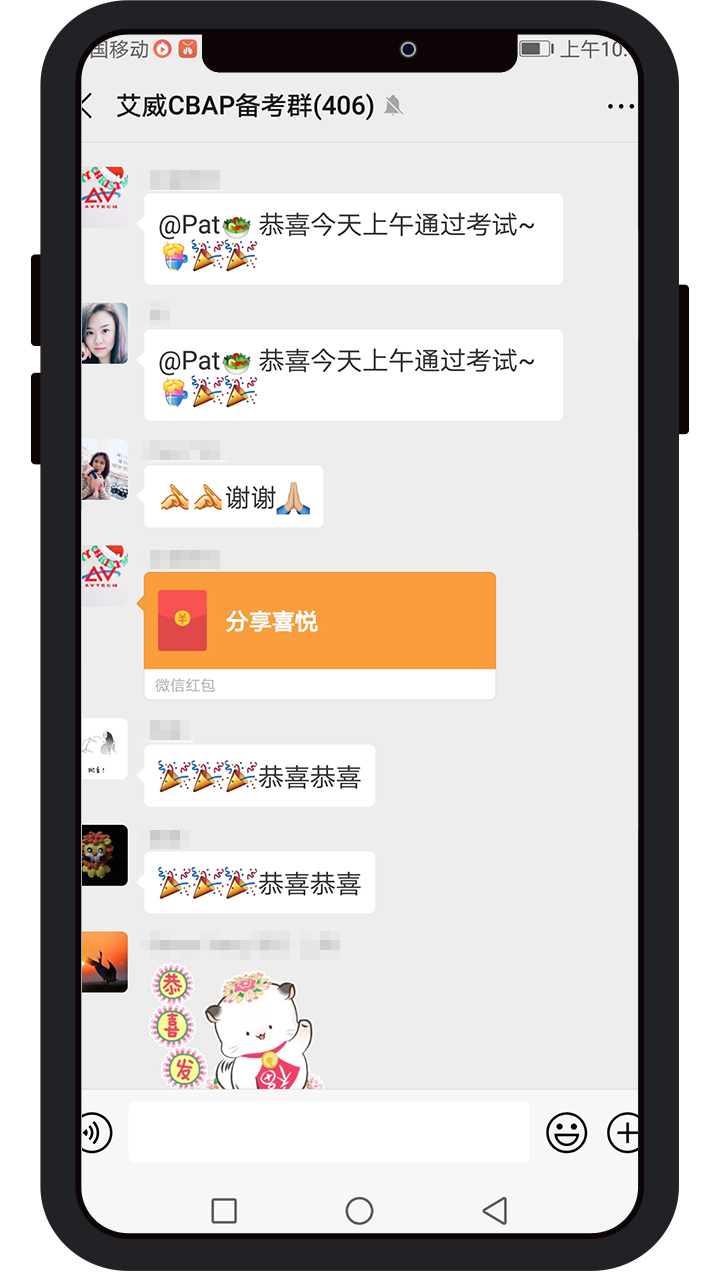Open the recent apps view

[x=224, y=1211]
